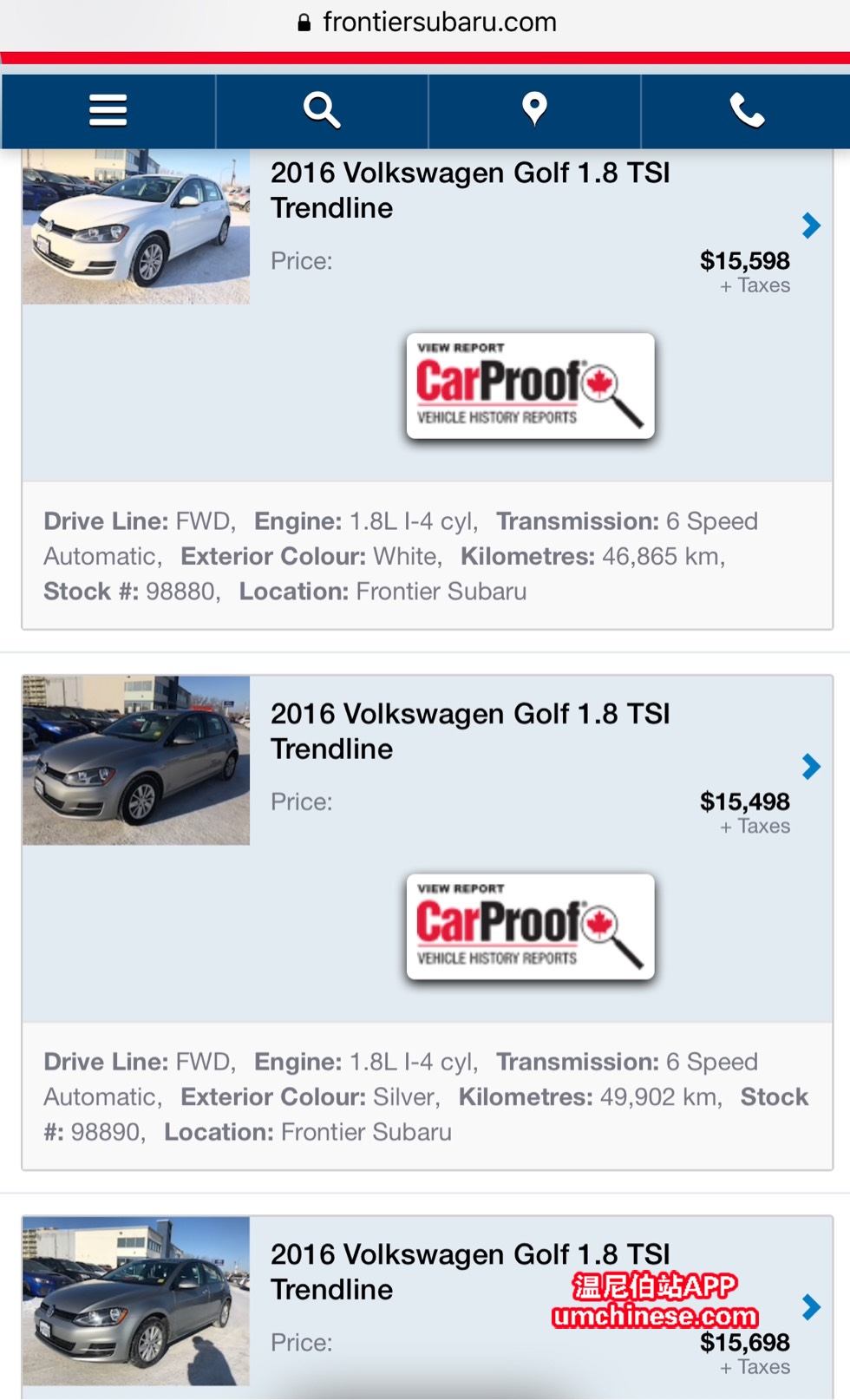View dealership location map pin

(x=534, y=110)
